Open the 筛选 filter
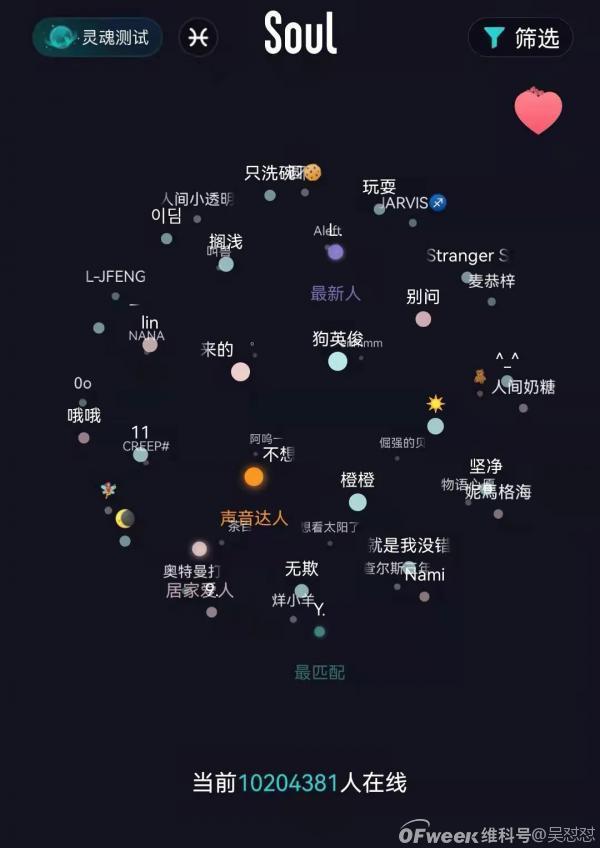This screenshot has width=600, height=848. (520, 38)
